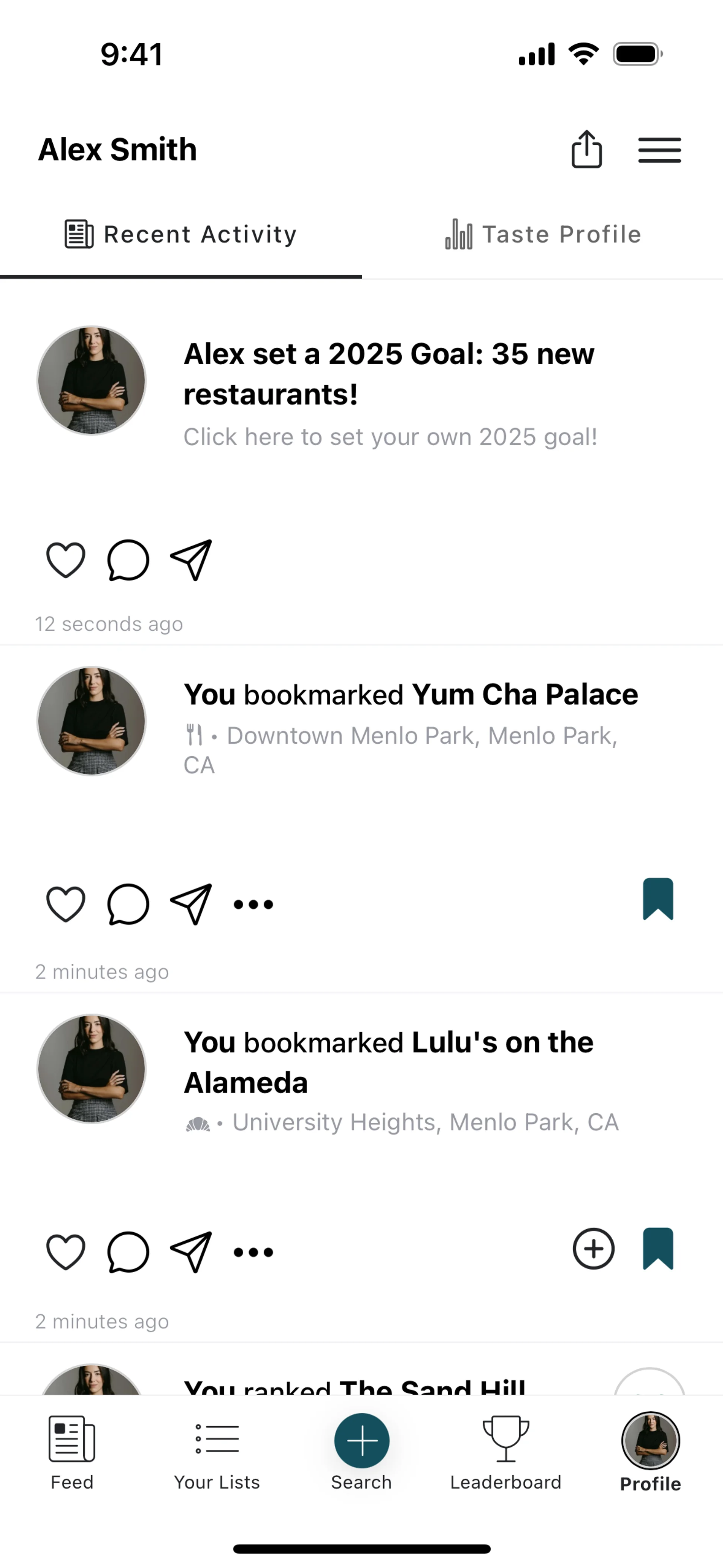Comment on the 2025 Goal post
This screenshot has height=1568, width=723.
(128, 560)
